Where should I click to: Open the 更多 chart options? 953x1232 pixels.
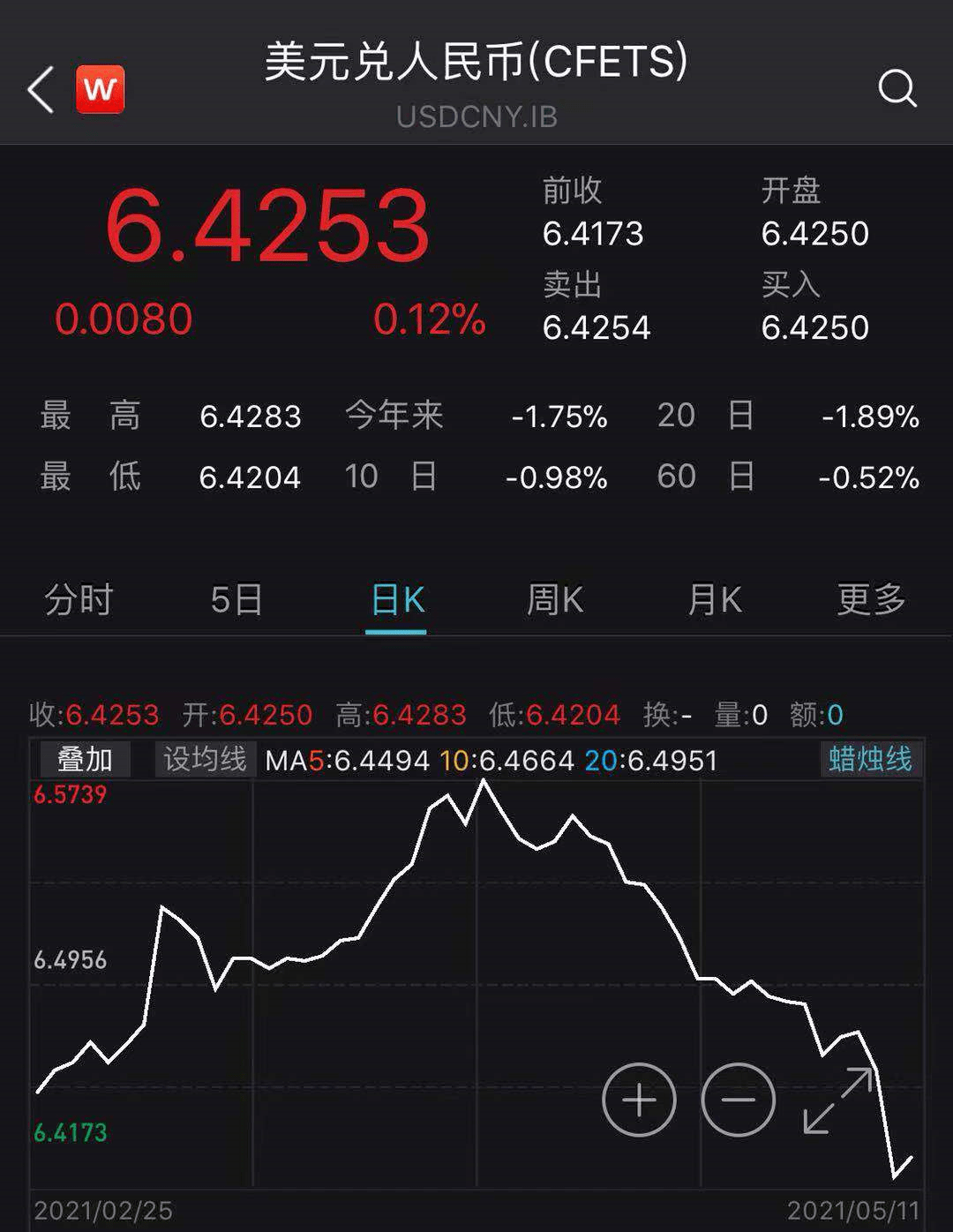click(871, 600)
